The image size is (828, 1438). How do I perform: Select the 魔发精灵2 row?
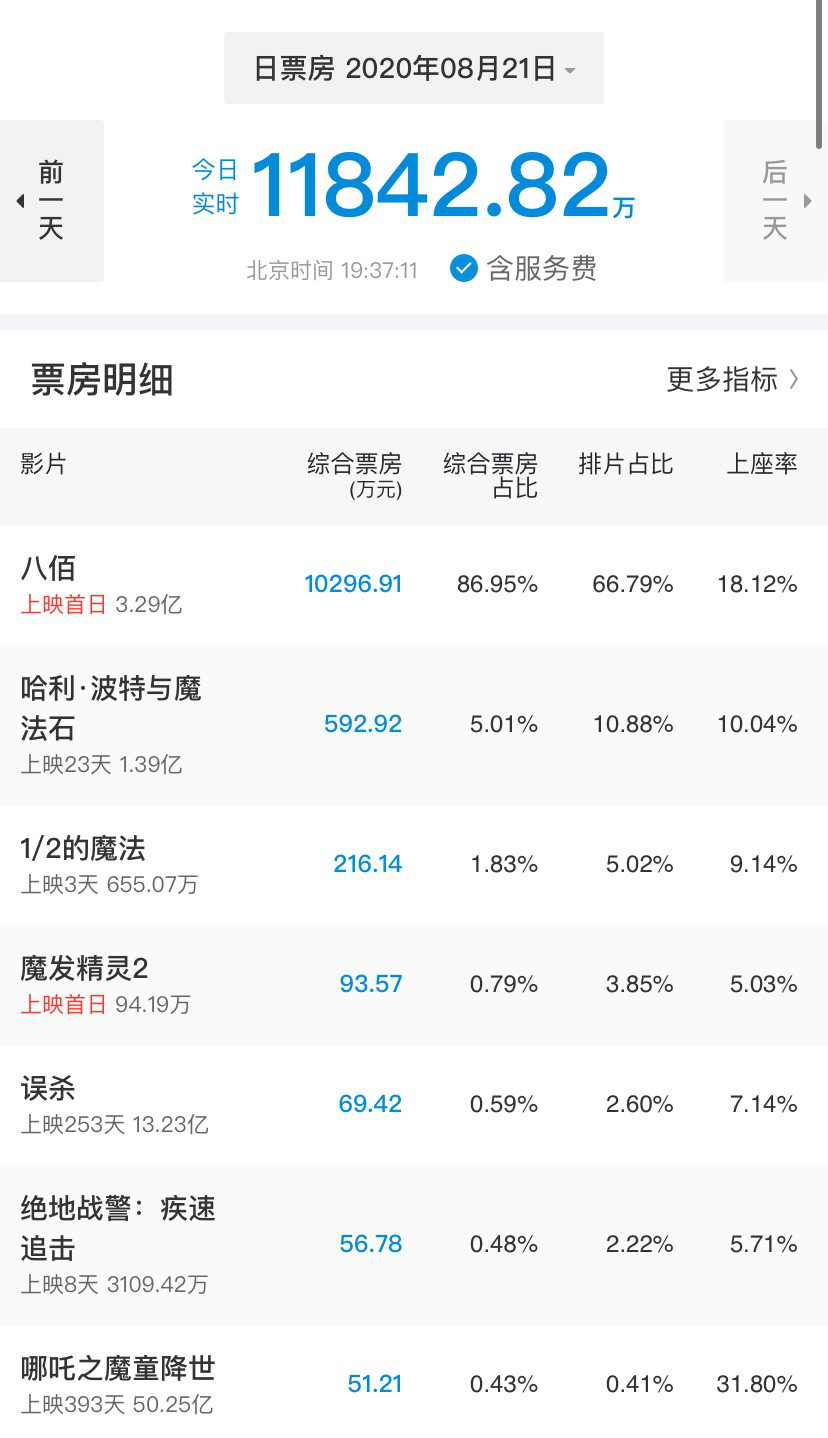[x=84, y=969]
